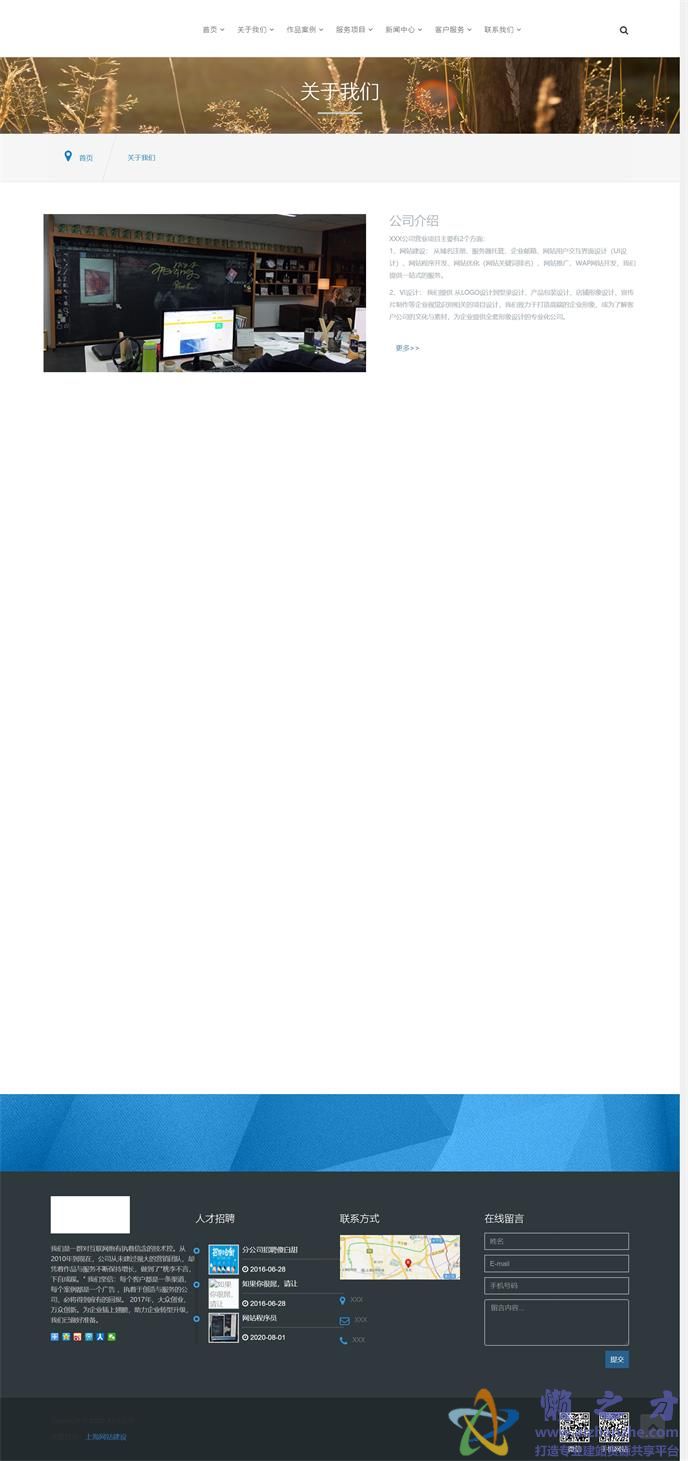Open 作品案例 in the top navigation
The height and width of the screenshot is (1461, 688).
pyautogui.click(x=304, y=30)
